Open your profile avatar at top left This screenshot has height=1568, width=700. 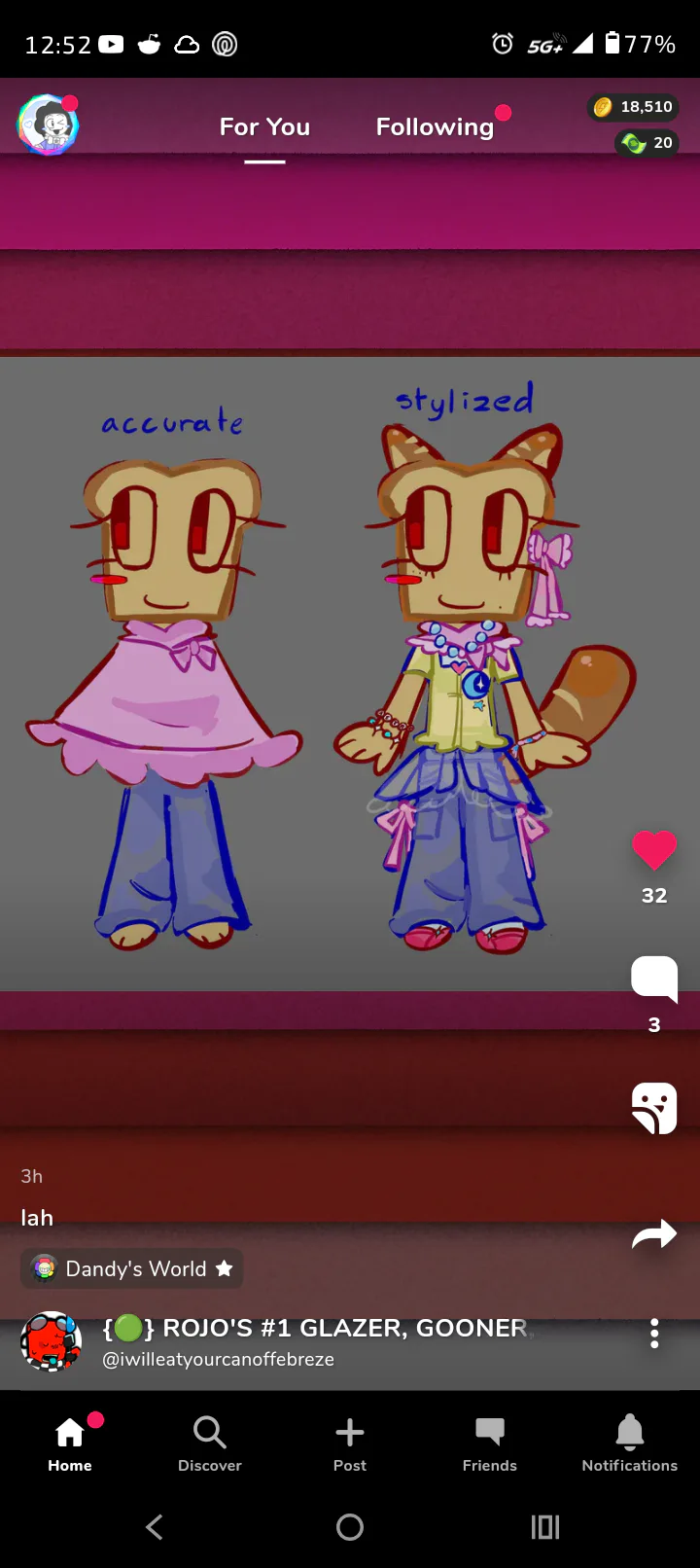pos(47,125)
